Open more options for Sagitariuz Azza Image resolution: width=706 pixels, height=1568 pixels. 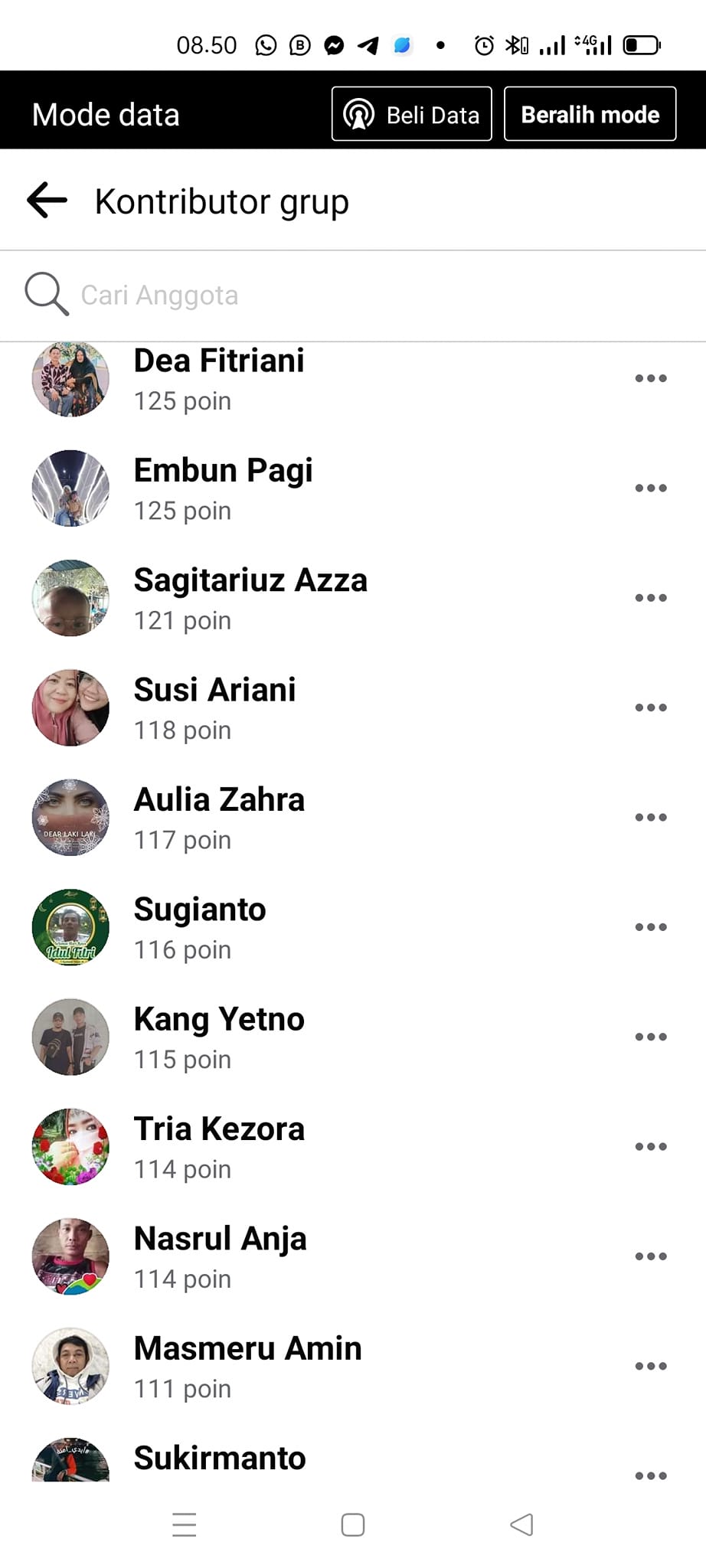pos(651,598)
